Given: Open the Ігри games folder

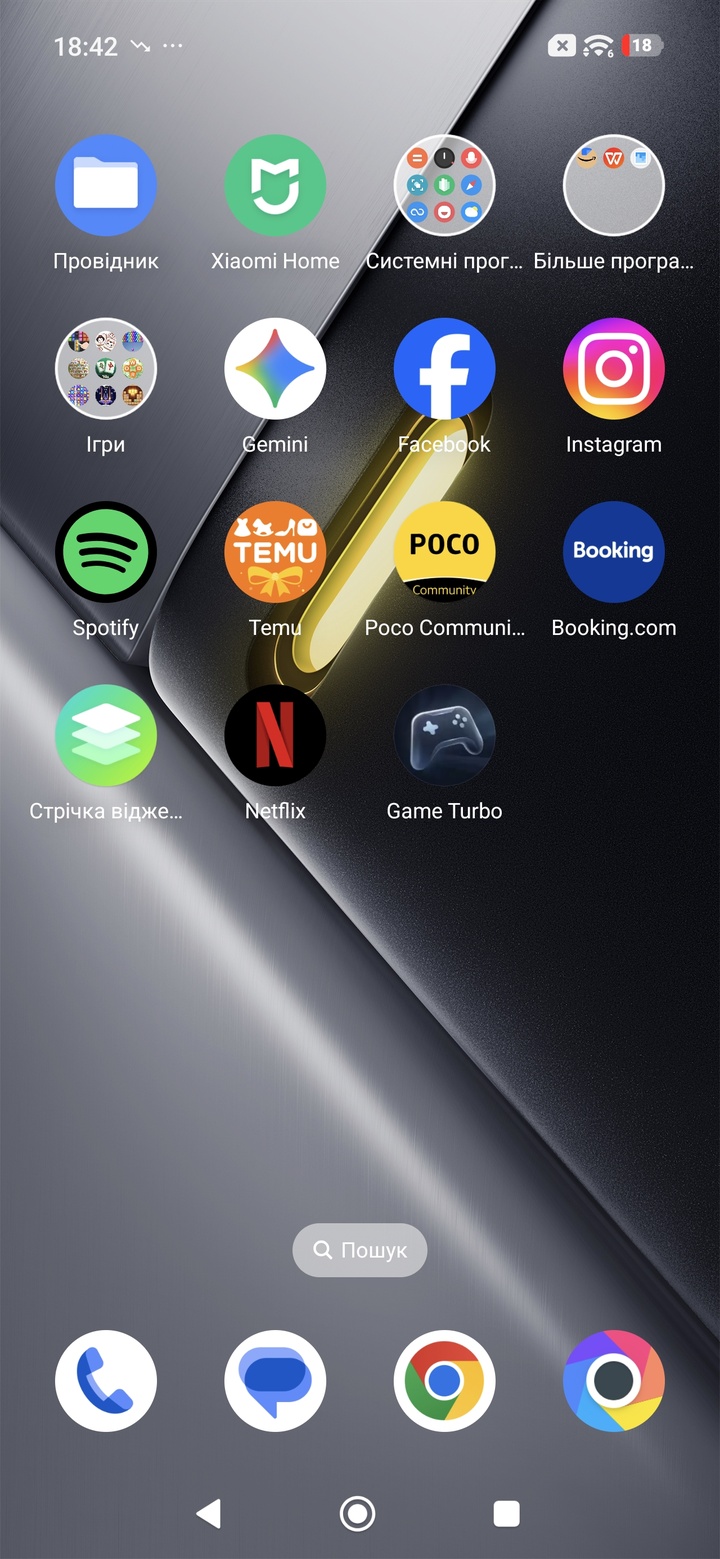Looking at the screenshot, I should point(106,369).
